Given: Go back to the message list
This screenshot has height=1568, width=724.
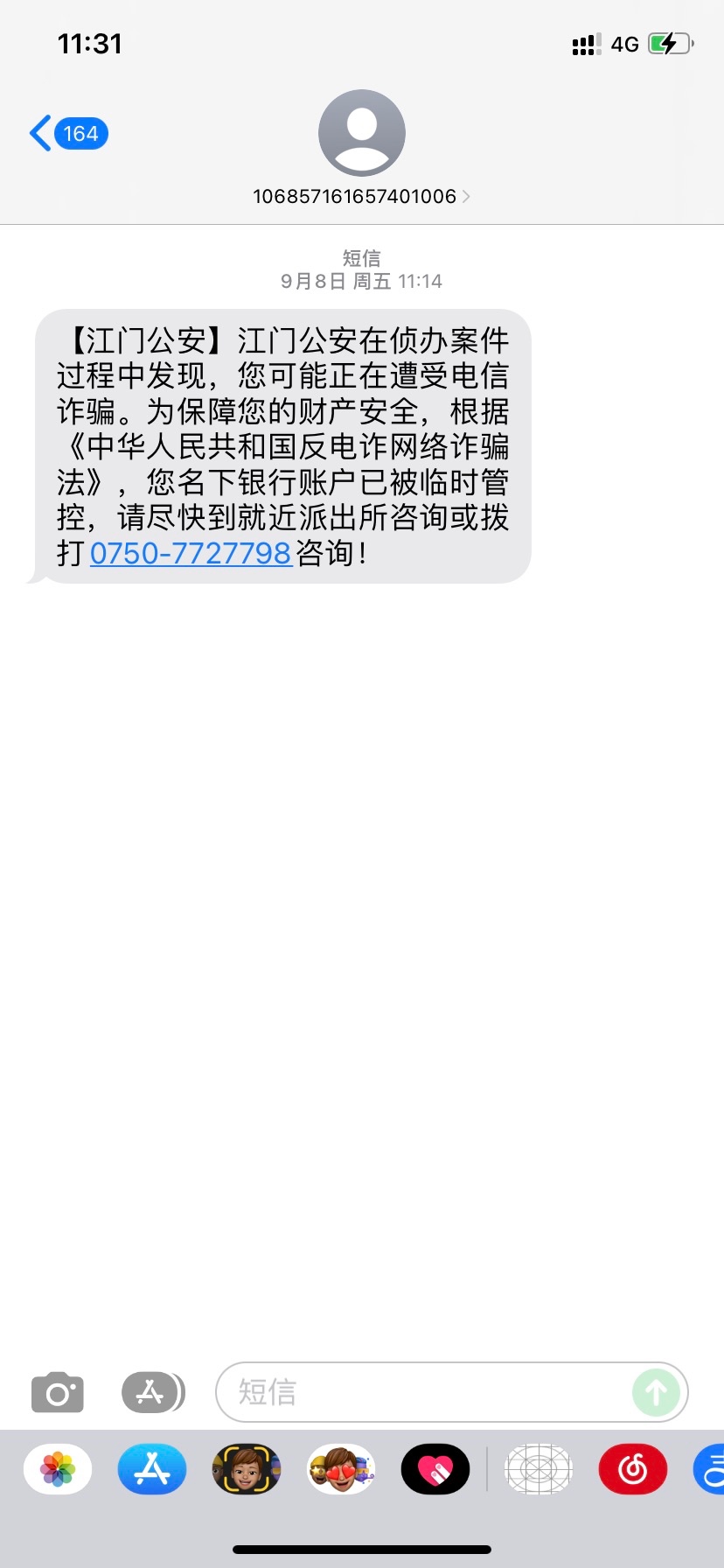Looking at the screenshot, I should pyautogui.click(x=68, y=134).
